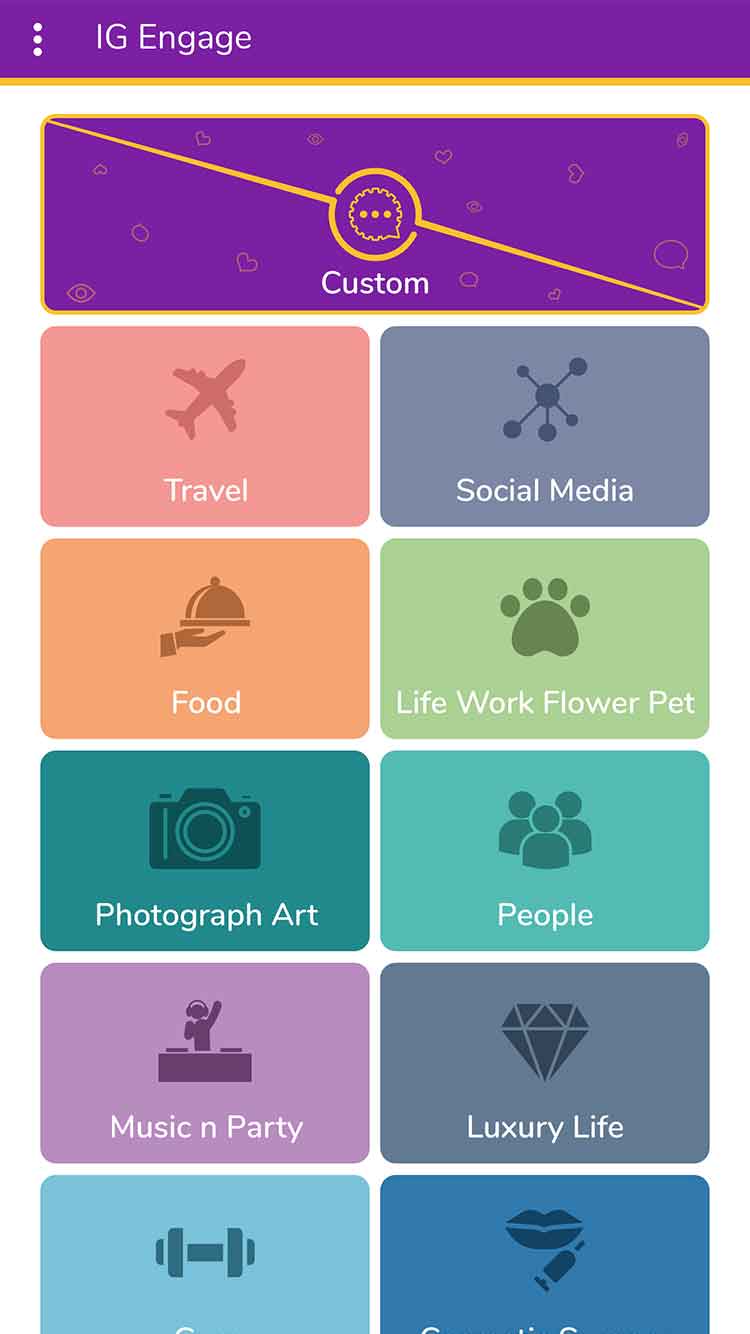Select the camera icon on Photograph Art
This screenshot has height=1334, width=750.
point(204,827)
